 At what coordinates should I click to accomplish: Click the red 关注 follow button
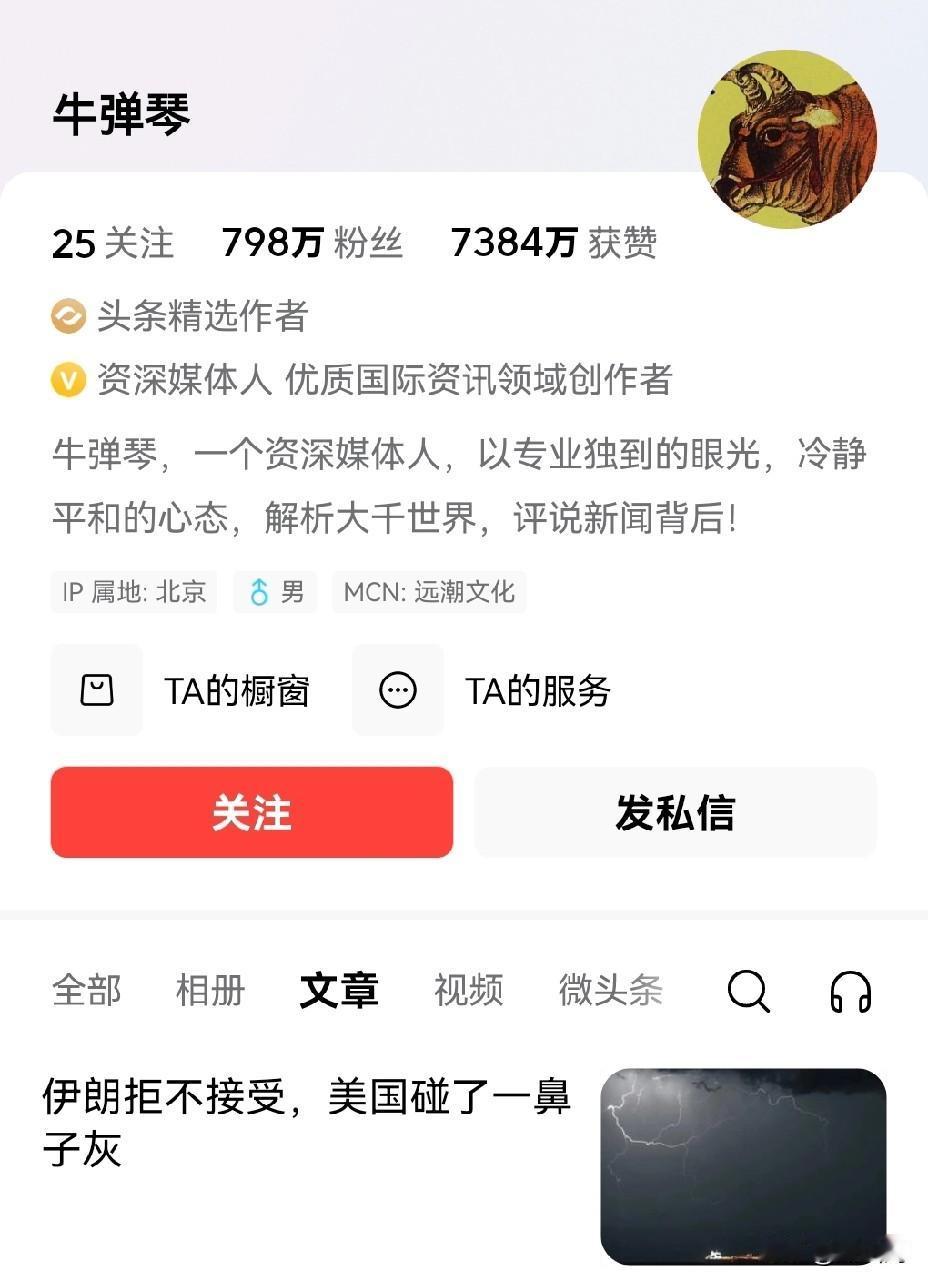(251, 812)
